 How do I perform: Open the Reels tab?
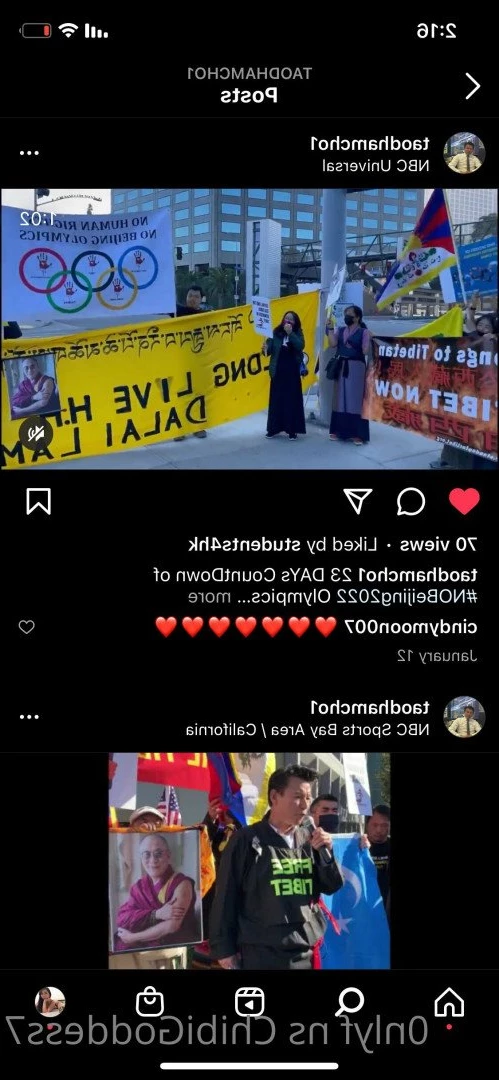[250, 1002]
